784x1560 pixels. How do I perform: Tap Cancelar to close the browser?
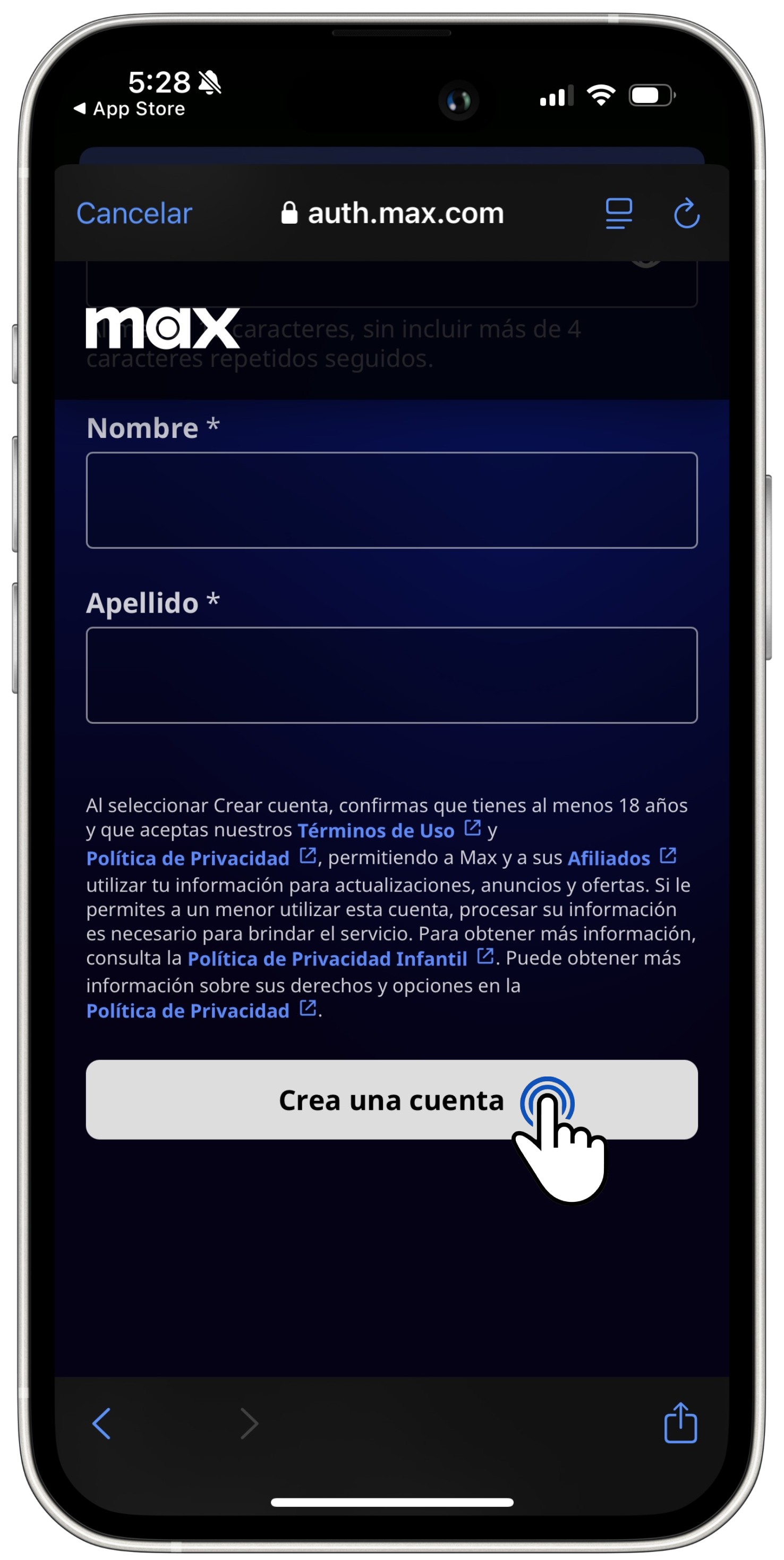134,213
